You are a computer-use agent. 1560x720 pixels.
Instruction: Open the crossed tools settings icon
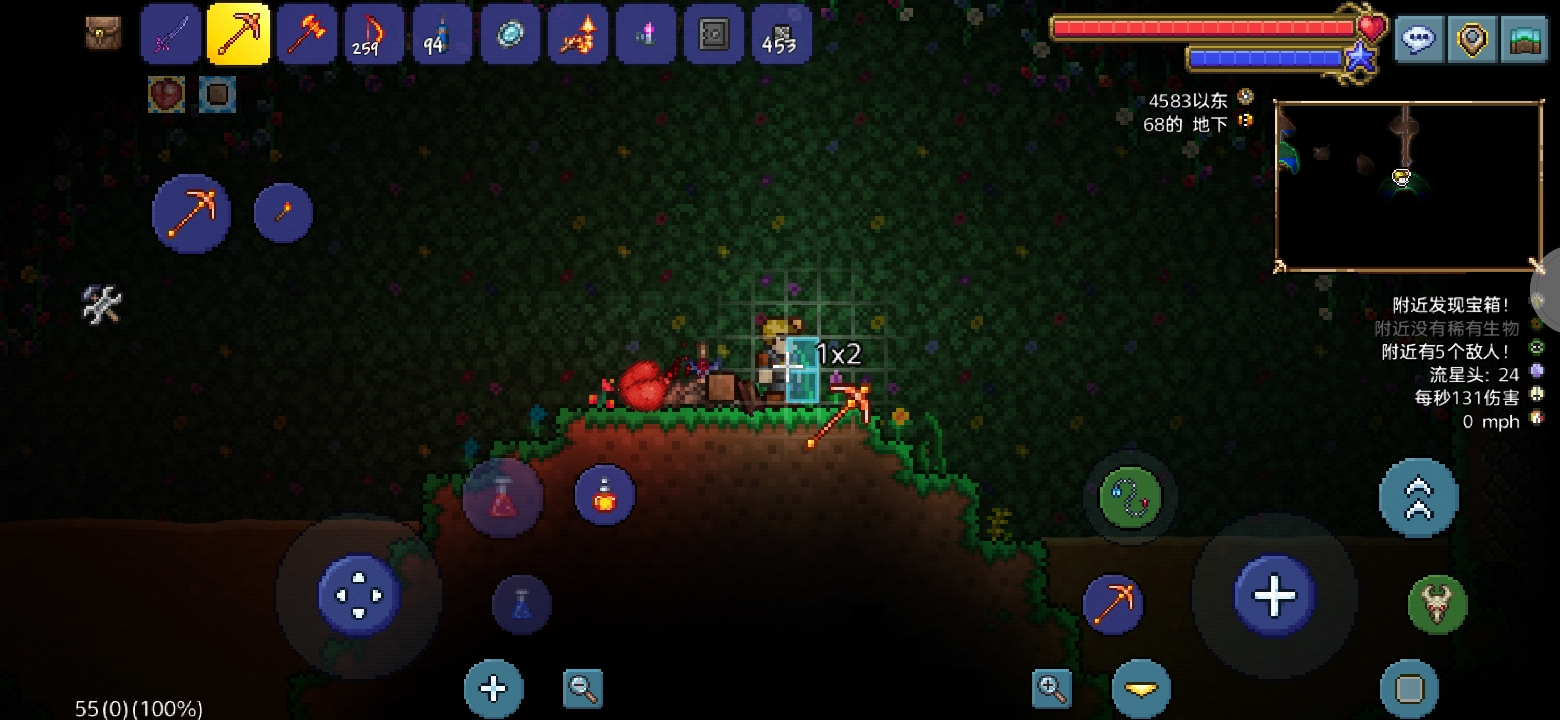(x=101, y=304)
